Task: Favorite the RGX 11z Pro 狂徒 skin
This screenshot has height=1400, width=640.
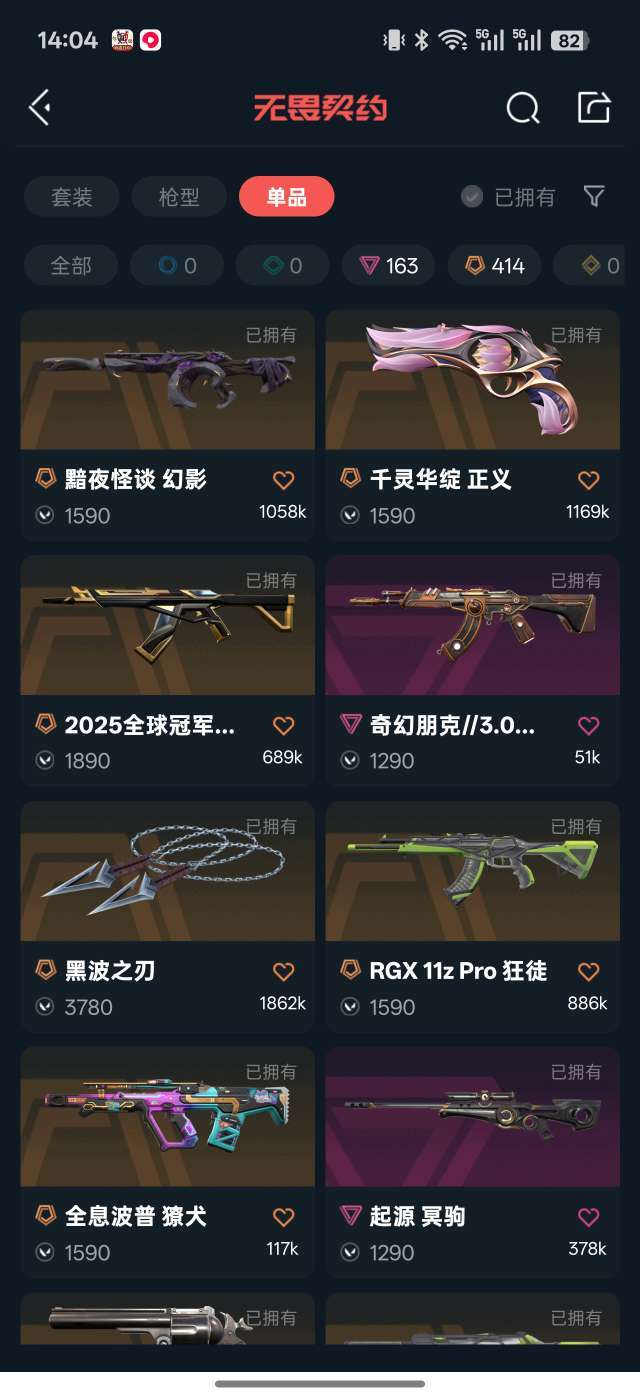Action: [589, 972]
